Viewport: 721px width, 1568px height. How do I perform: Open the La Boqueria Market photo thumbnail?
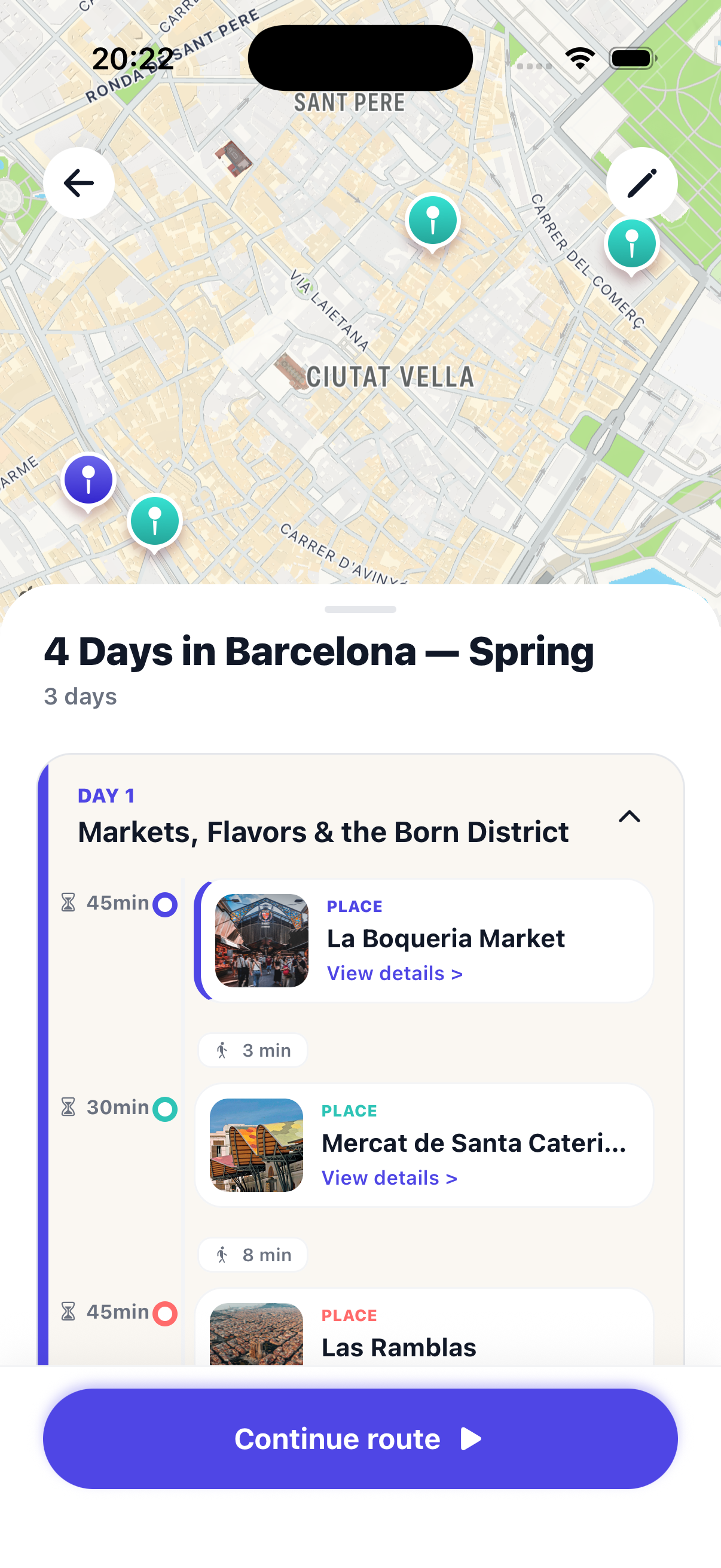point(261,939)
